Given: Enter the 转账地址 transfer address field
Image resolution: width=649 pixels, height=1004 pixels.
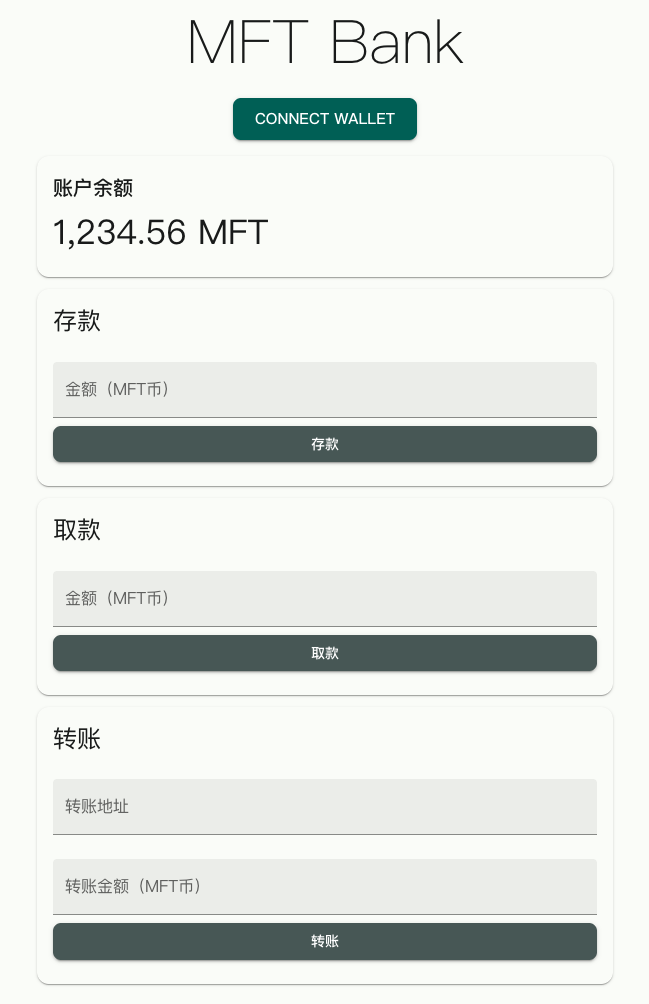Looking at the screenshot, I should tap(325, 806).
